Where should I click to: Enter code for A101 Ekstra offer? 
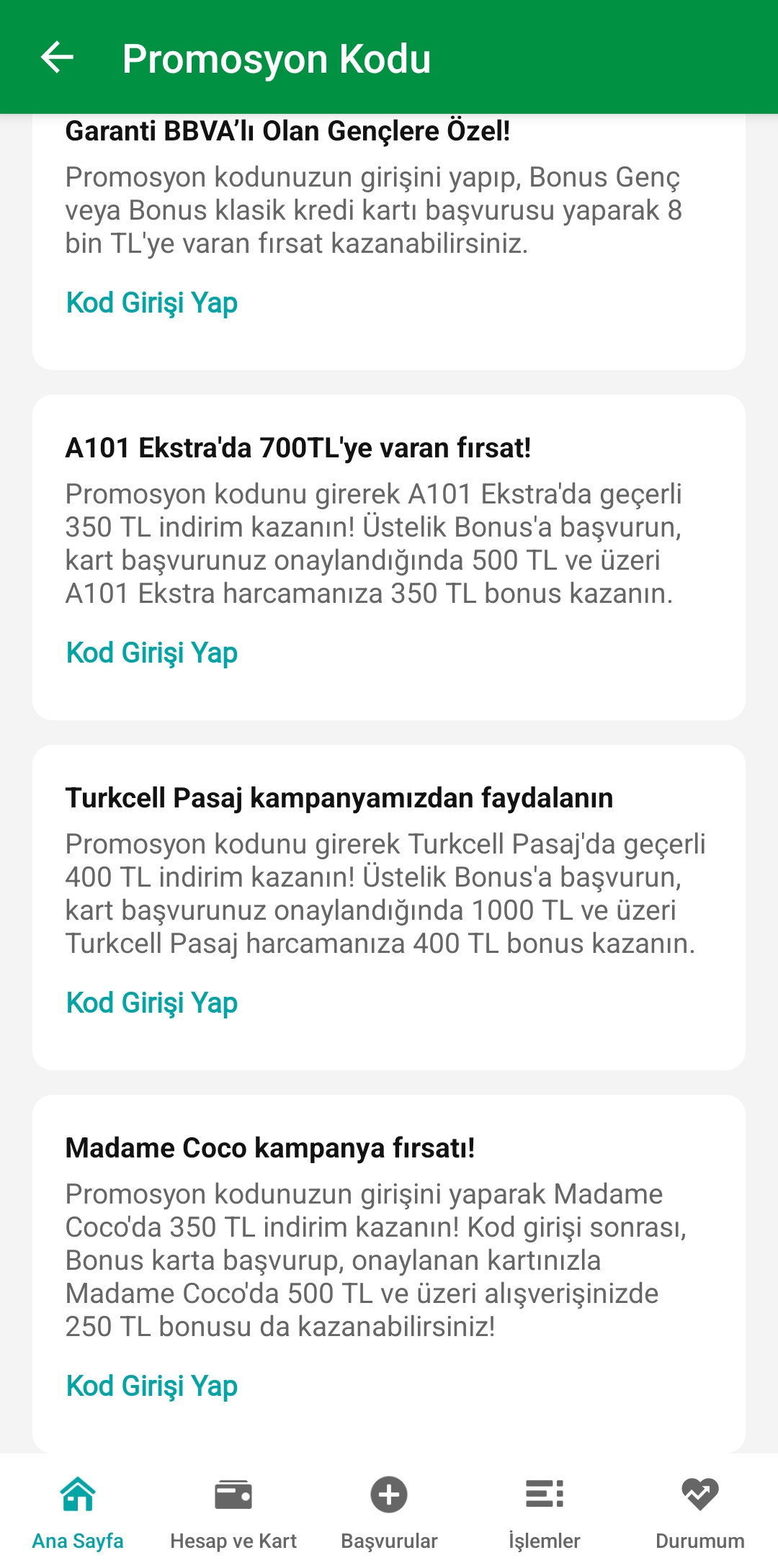(x=151, y=653)
